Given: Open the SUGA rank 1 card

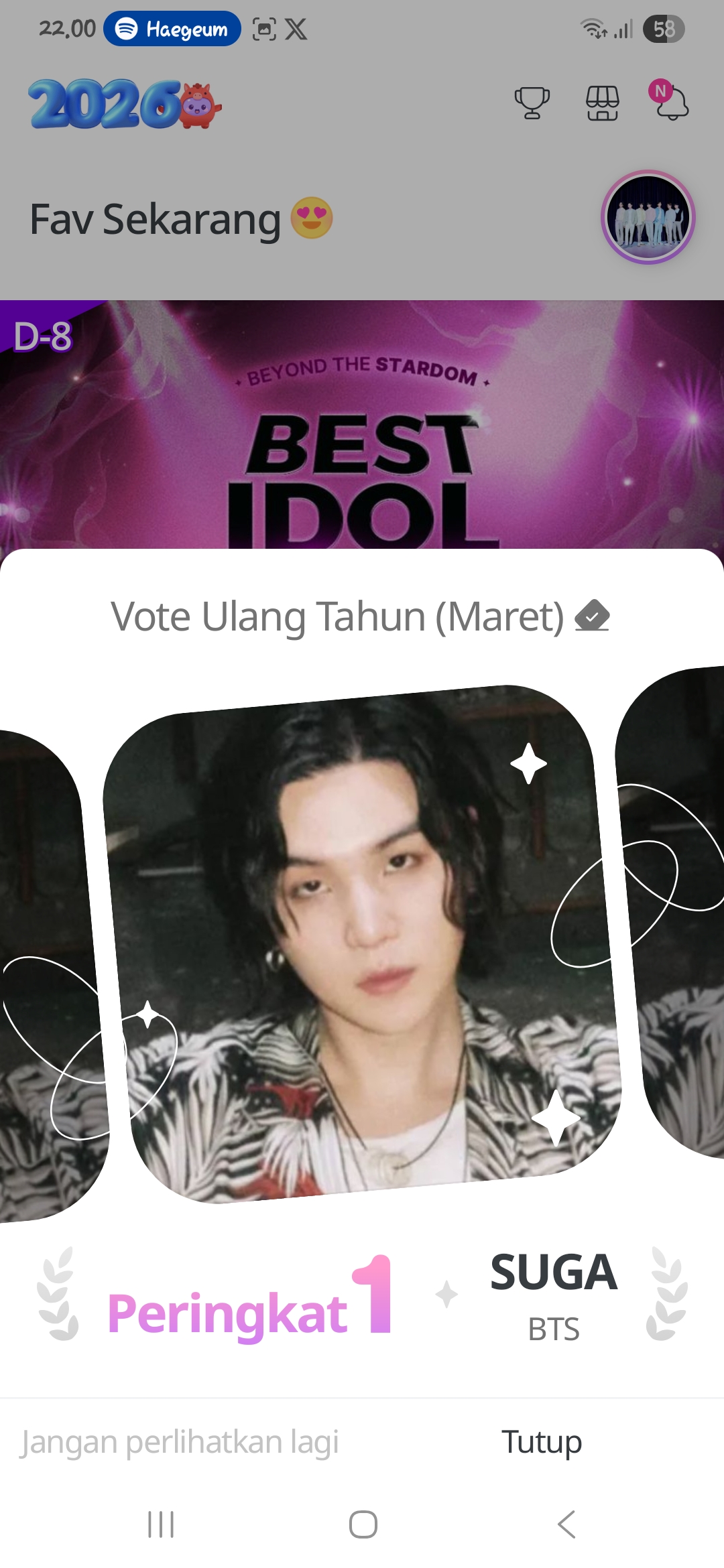Looking at the screenshot, I should click(362, 945).
